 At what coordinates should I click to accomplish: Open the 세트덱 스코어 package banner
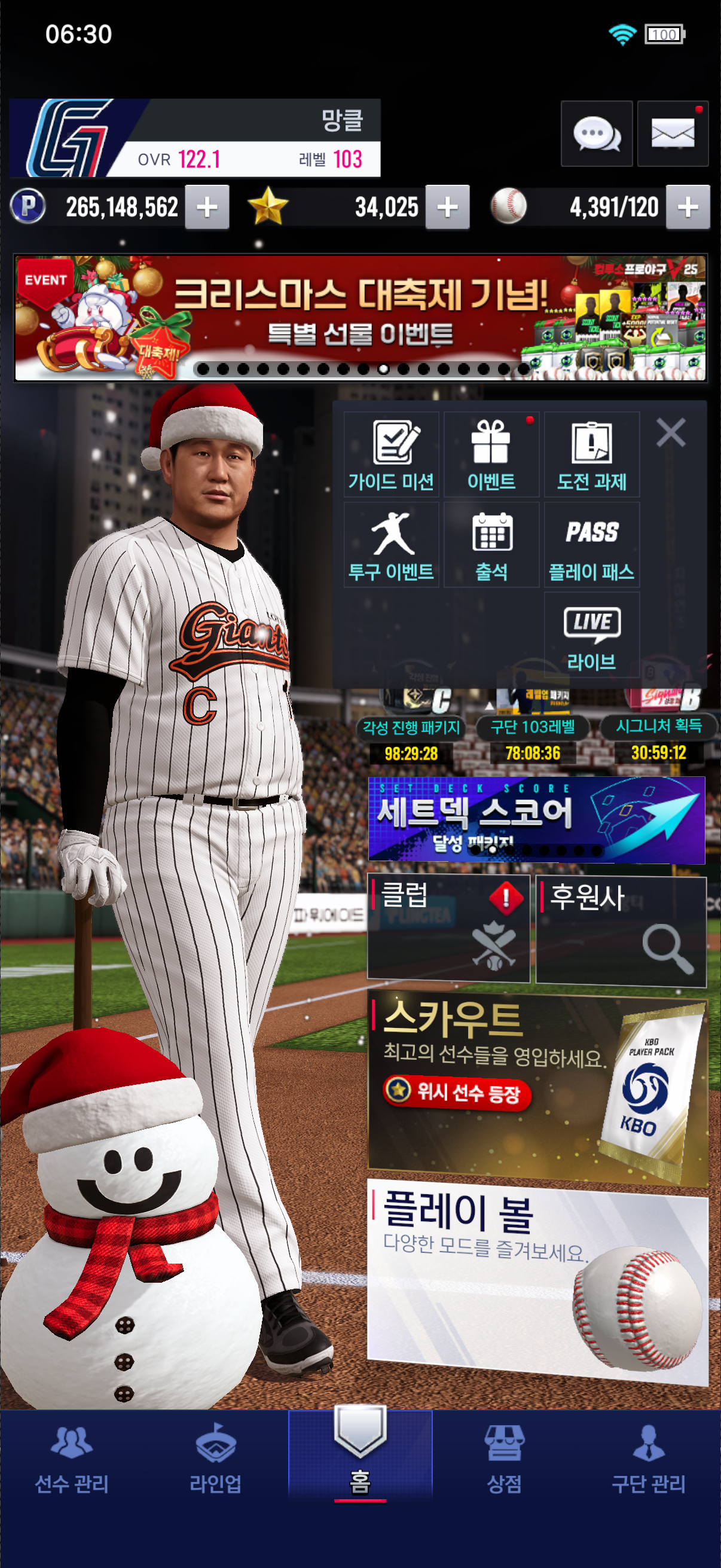point(536,819)
